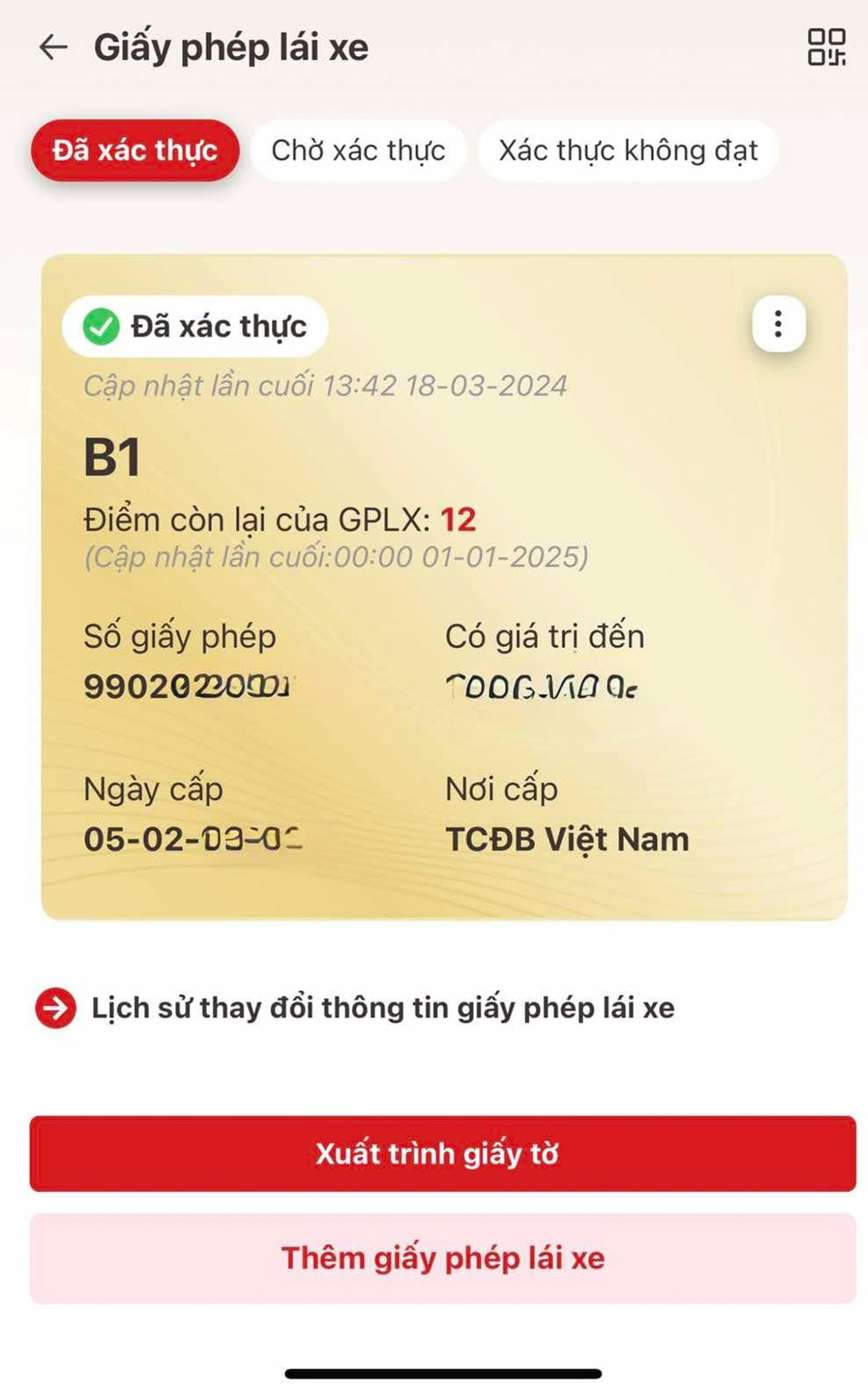Screen dimensions: 868x1393
Task: Tap Xuất trình giấy tờ button
Action: tap(442, 1154)
